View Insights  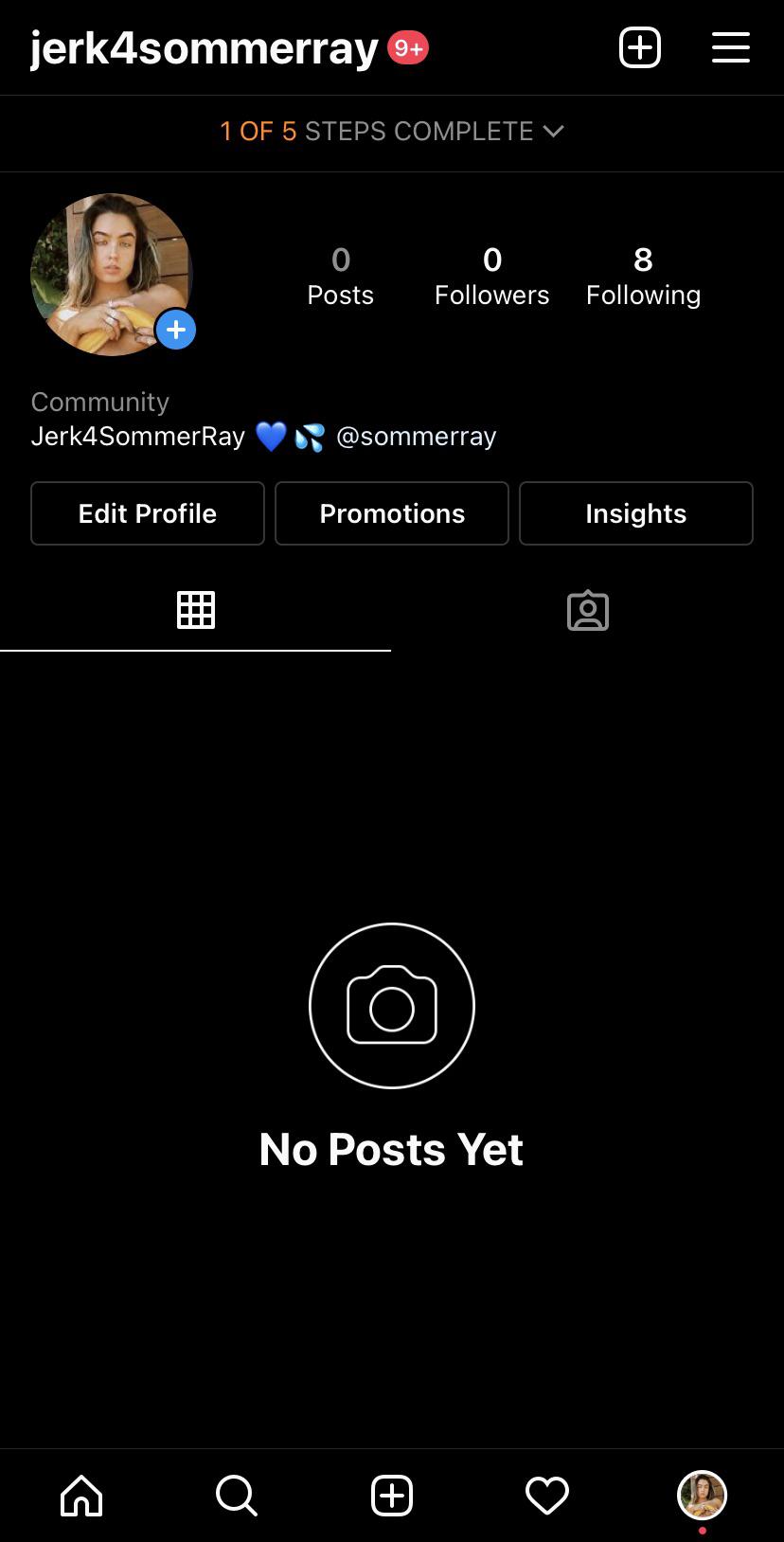click(x=635, y=513)
